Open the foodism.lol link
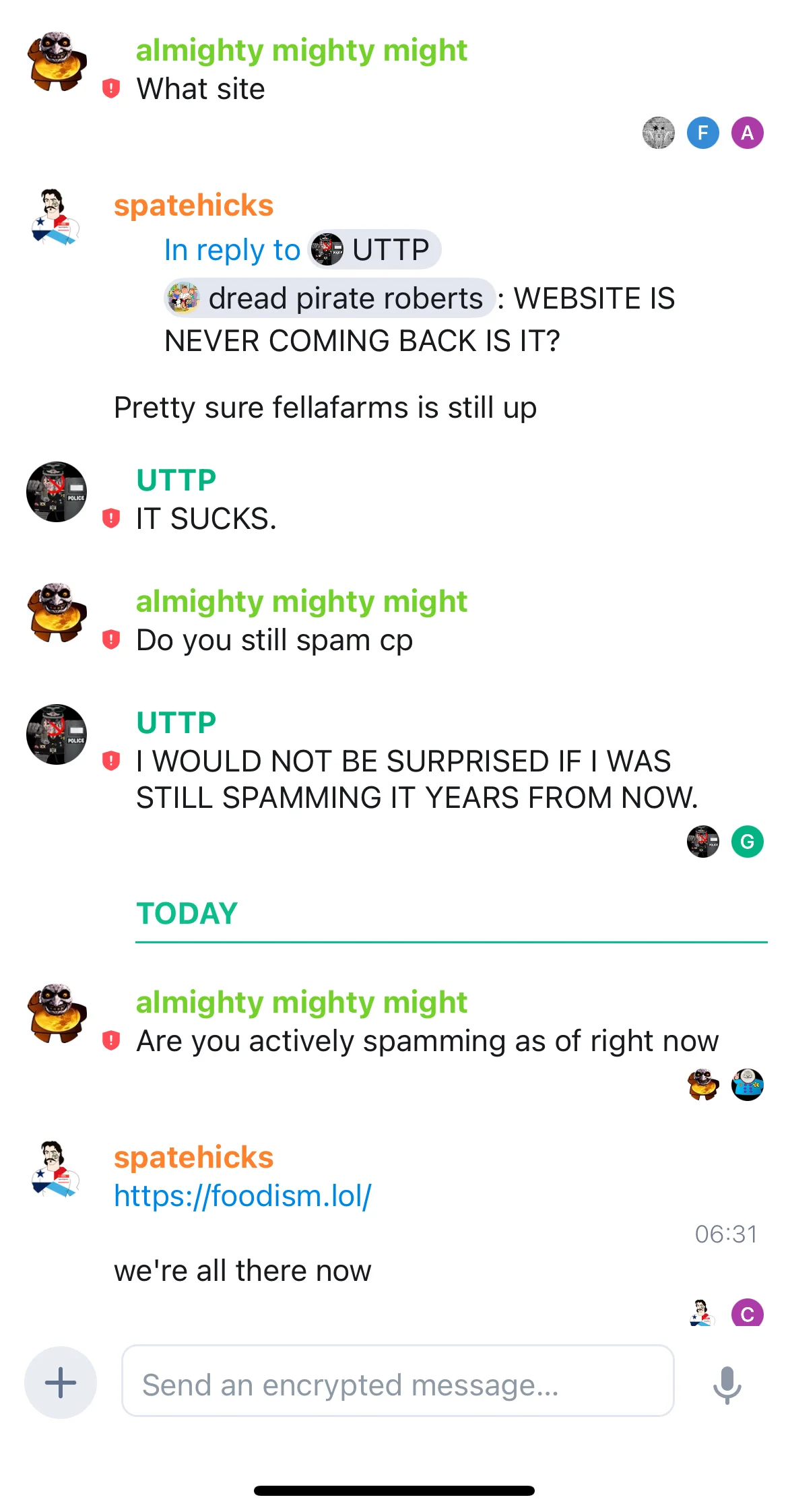 pos(242,1196)
